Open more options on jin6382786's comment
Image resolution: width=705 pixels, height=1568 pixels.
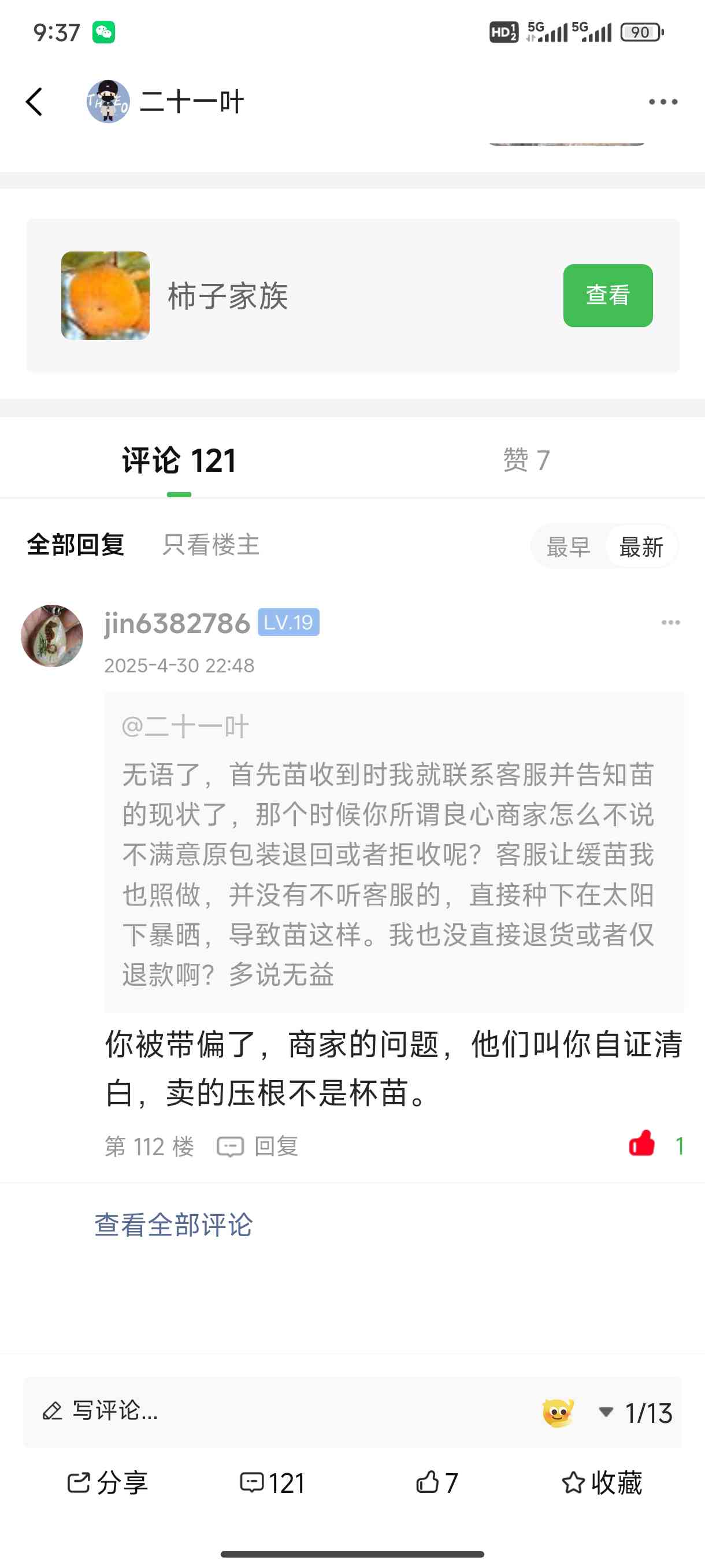pyautogui.click(x=670, y=622)
